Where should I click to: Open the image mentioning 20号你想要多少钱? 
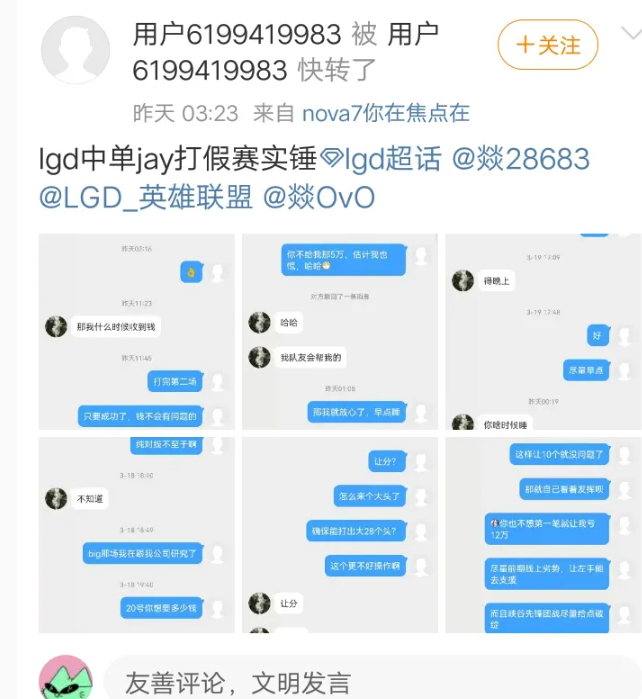pyautogui.click(x=136, y=535)
